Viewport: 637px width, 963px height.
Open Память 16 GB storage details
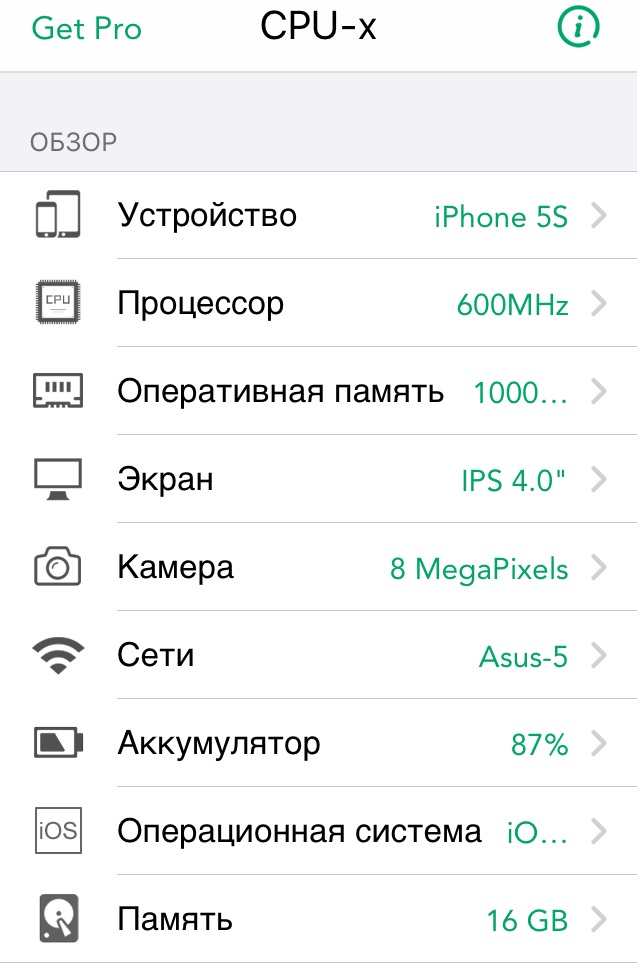(x=318, y=918)
